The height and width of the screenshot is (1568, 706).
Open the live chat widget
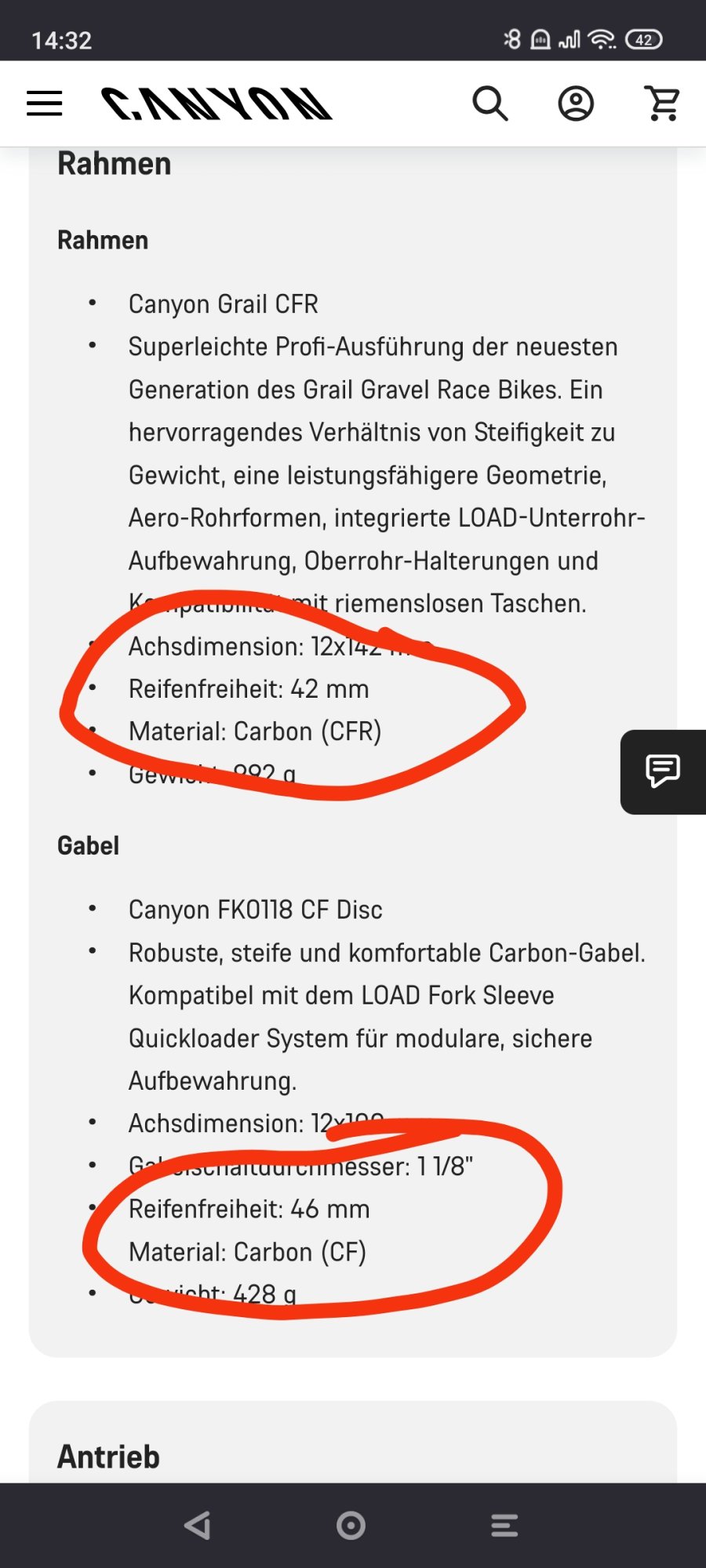pos(663,771)
